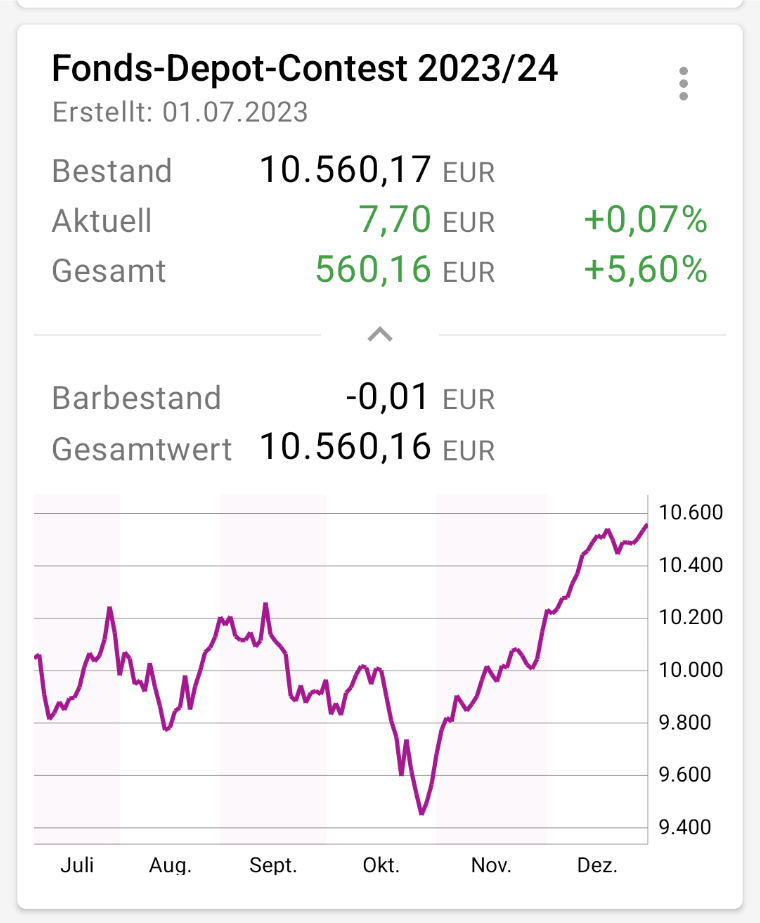Viewport: 760px width, 923px height.
Task: Open the Fonds-Depot-Contest overflow menu
Action: click(x=684, y=84)
